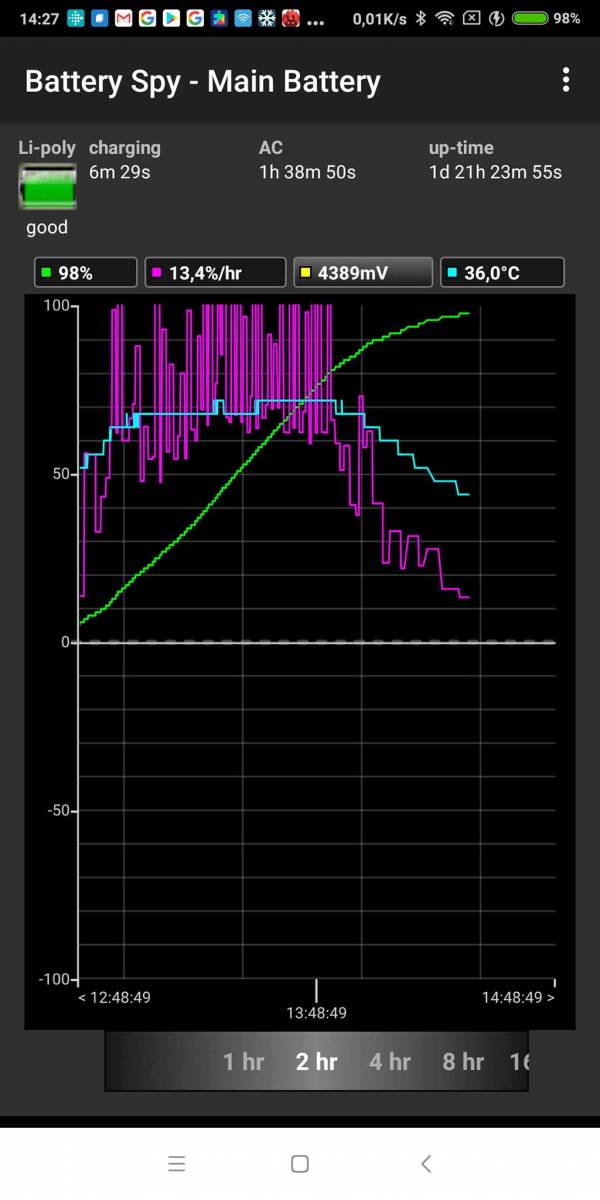This screenshot has width=600, height=1200.
Task: Switch graph to 4 hr range
Action: (x=390, y=1062)
